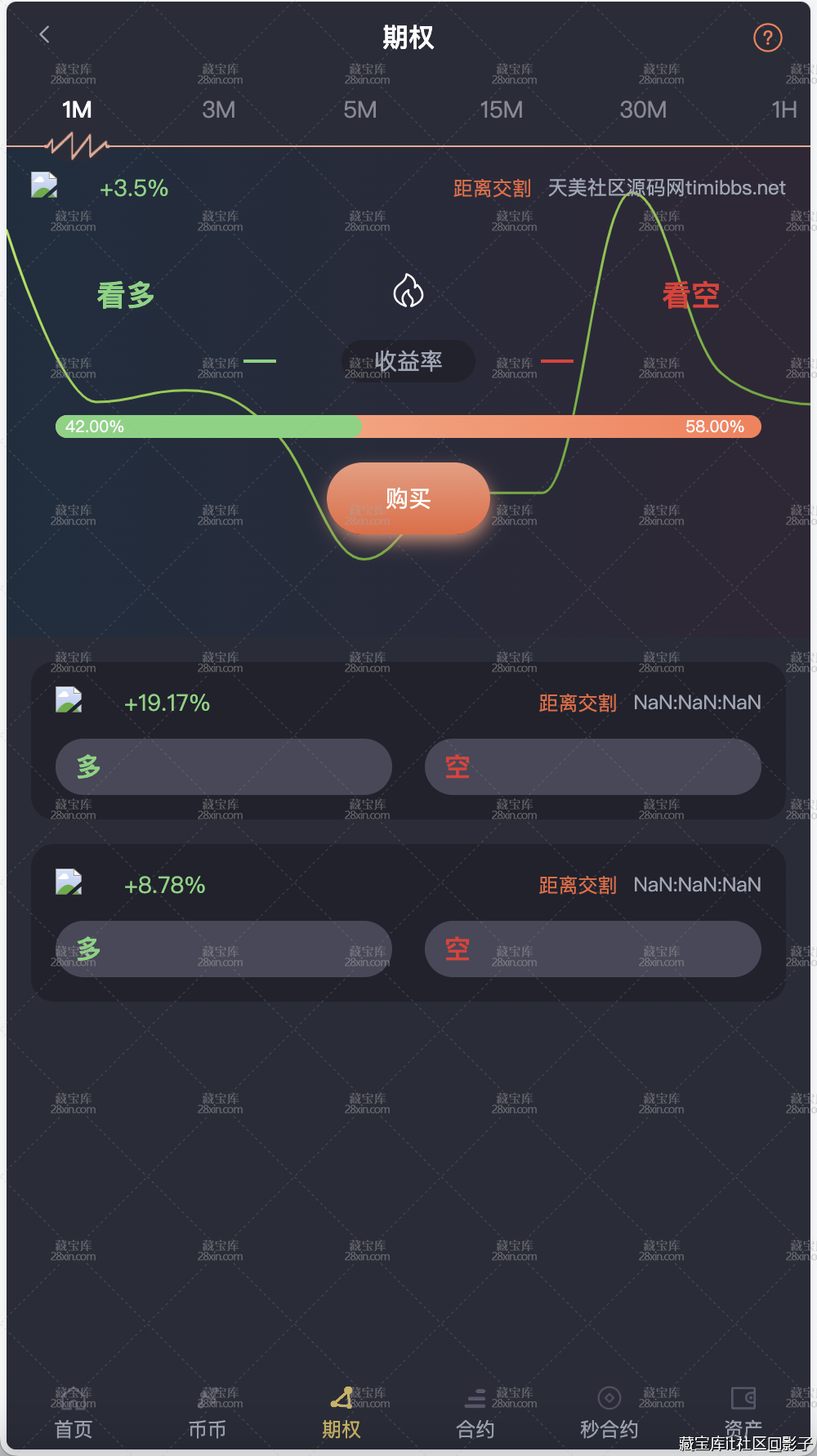Switch to the 5M period tab

[360, 110]
